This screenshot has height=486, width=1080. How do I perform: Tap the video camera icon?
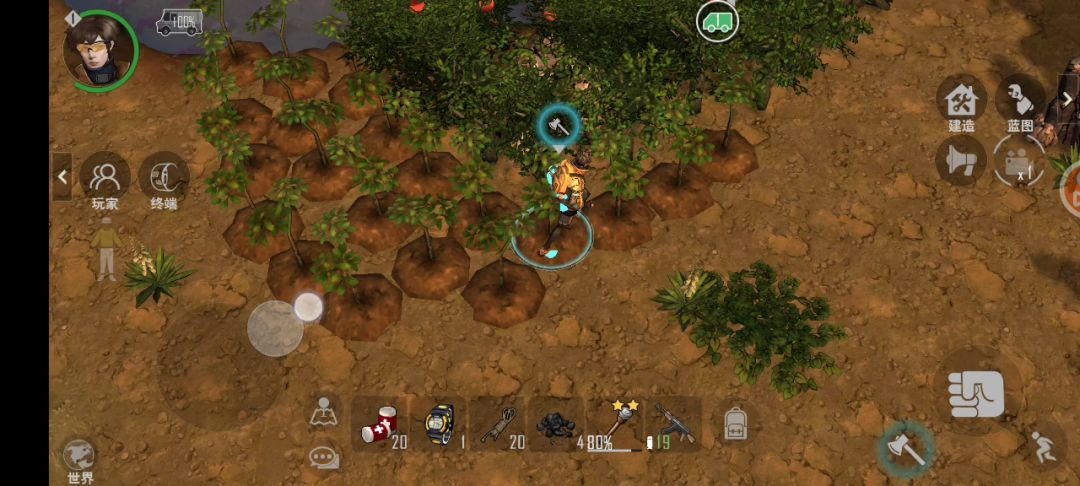(x=1018, y=162)
